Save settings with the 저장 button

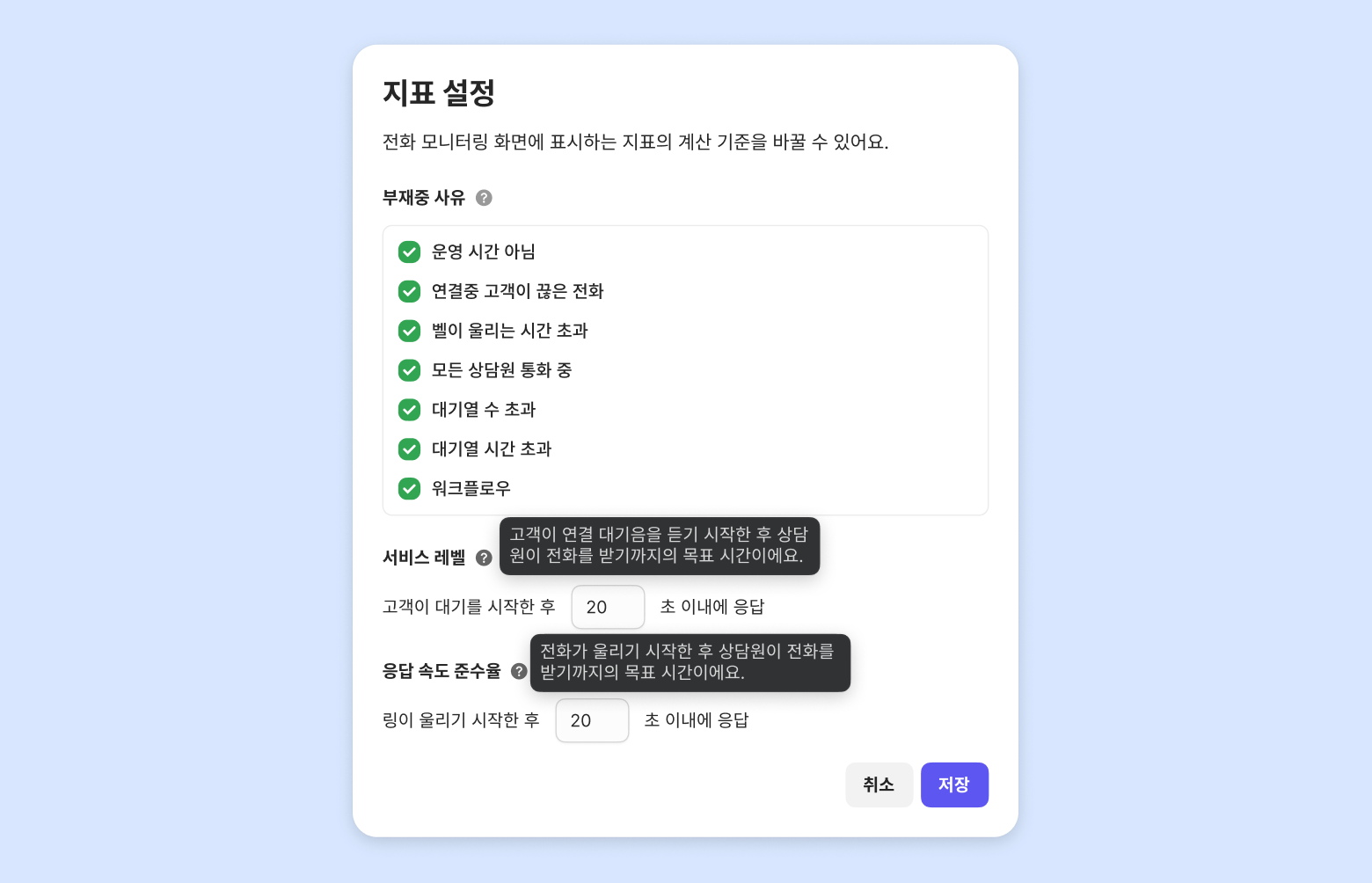click(954, 784)
